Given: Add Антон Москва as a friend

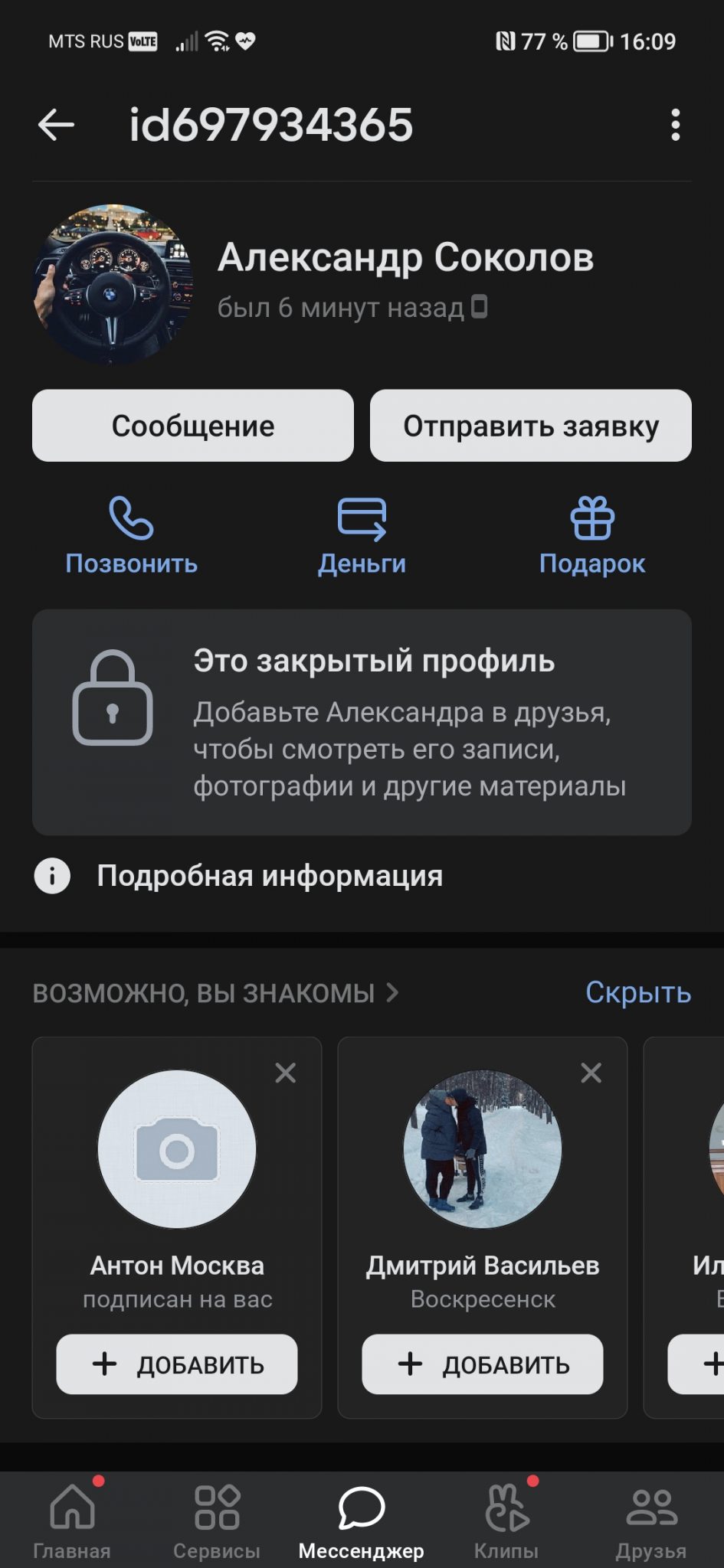Looking at the screenshot, I should point(177,1364).
